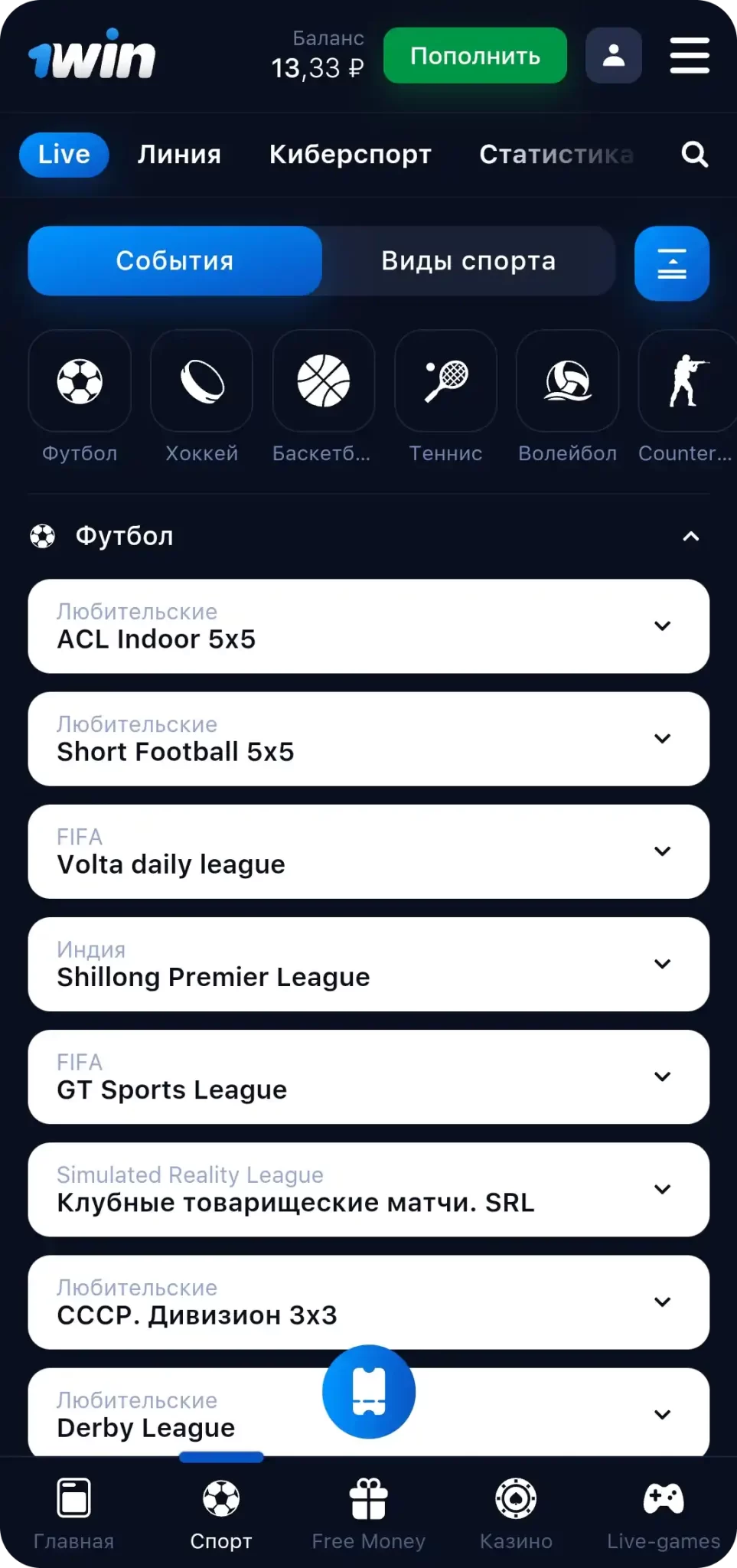Select the Виды спорта segment

(x=468, y=261)
